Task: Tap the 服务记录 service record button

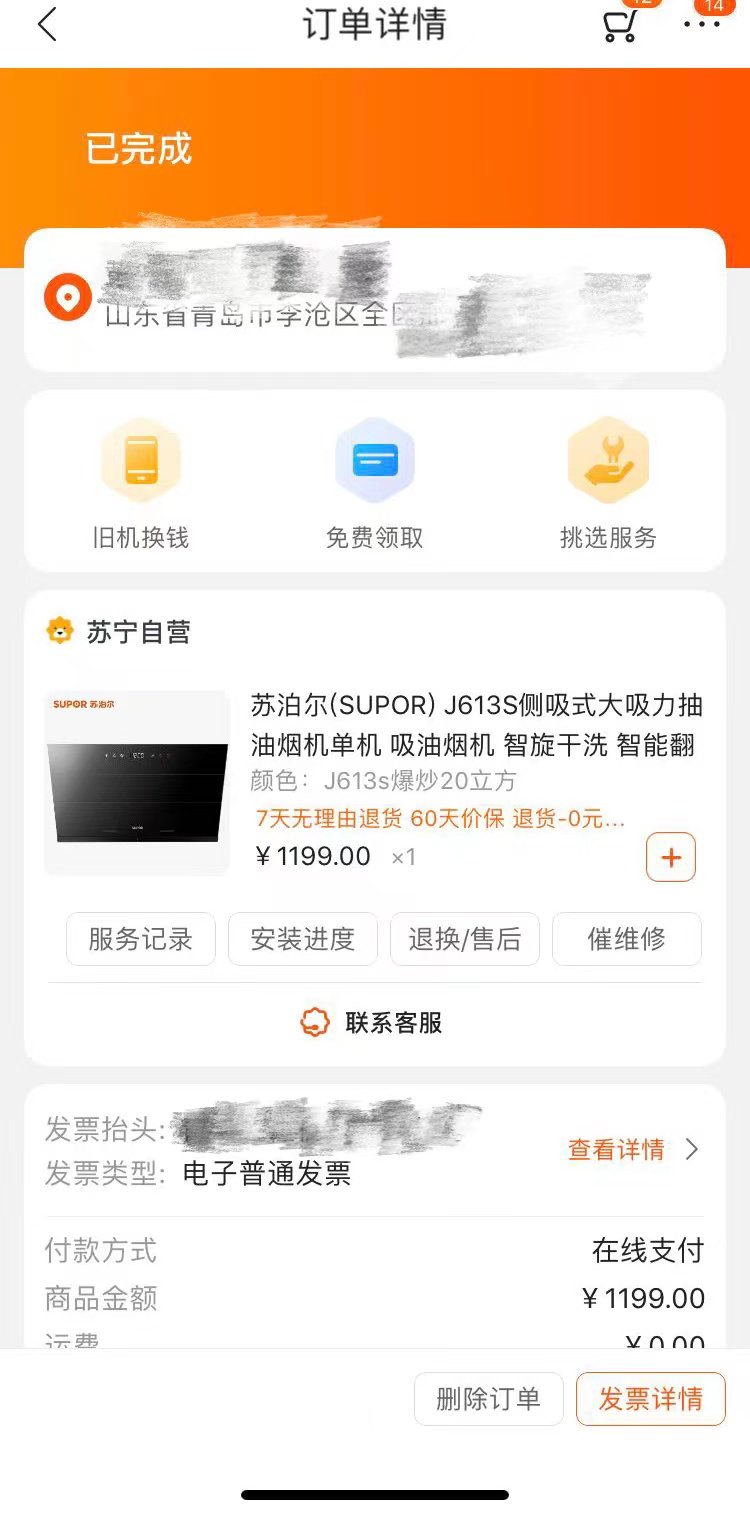Action: click(x=140, y=939)
